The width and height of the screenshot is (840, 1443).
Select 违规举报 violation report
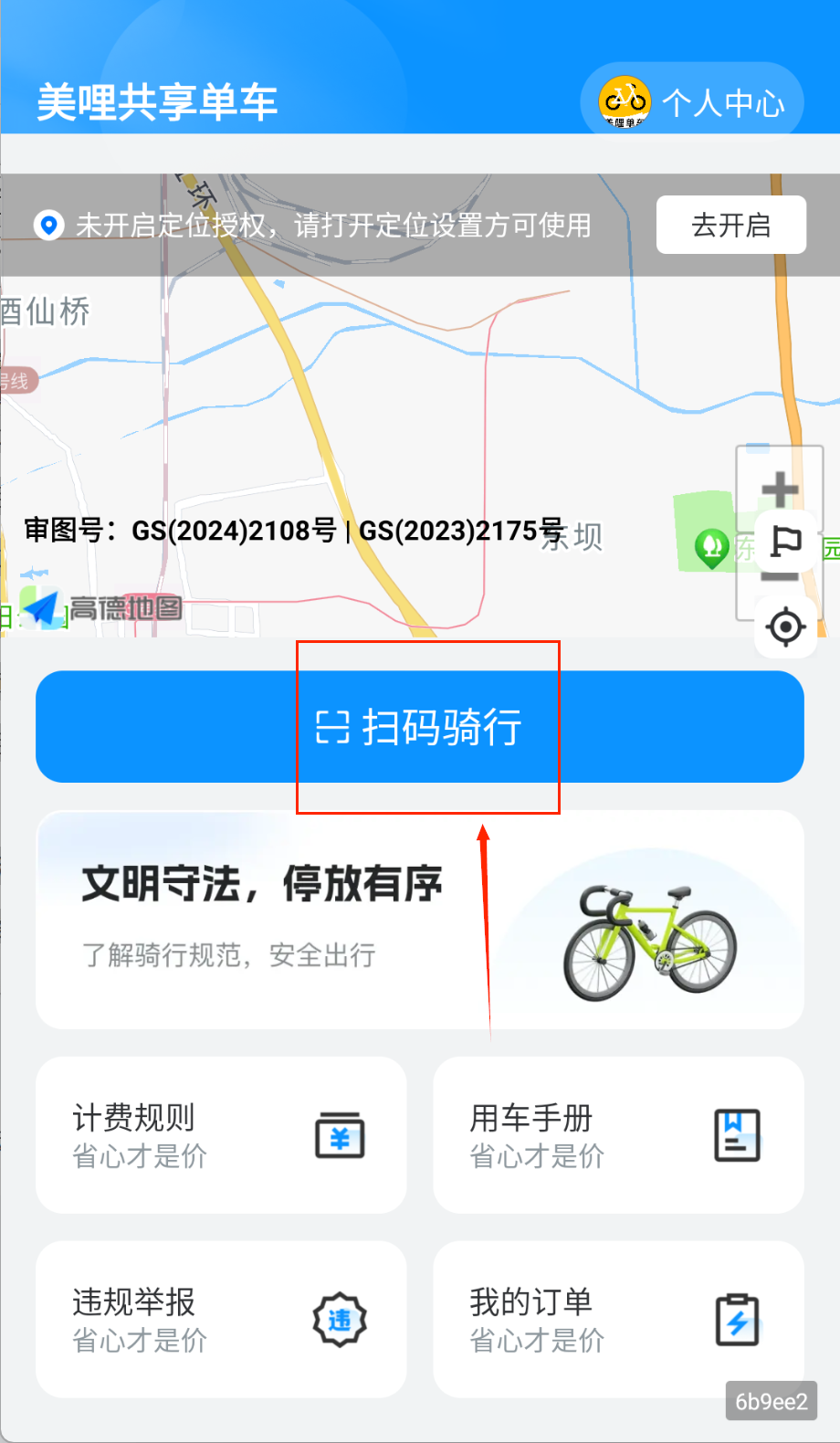[x=221, y=1319]
